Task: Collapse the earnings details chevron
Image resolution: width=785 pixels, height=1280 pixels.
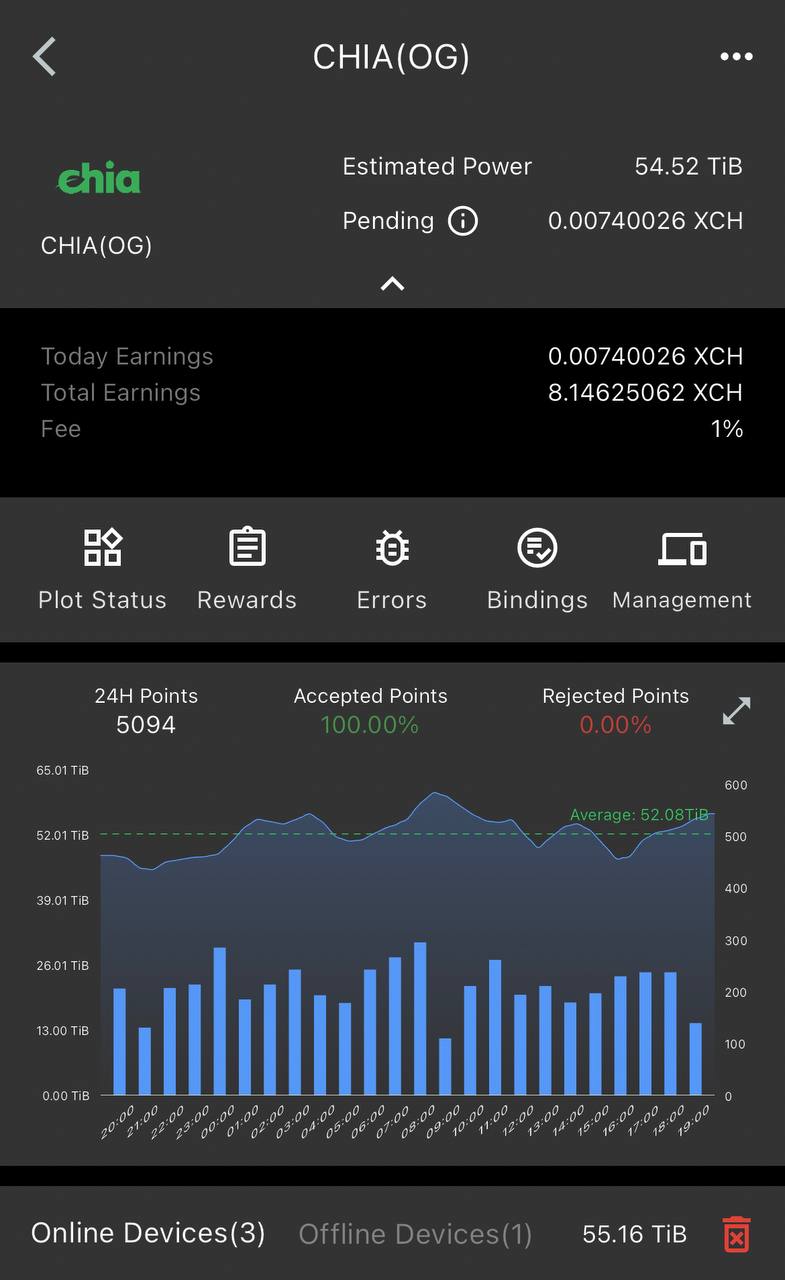Action: click(x=392, y=284)
